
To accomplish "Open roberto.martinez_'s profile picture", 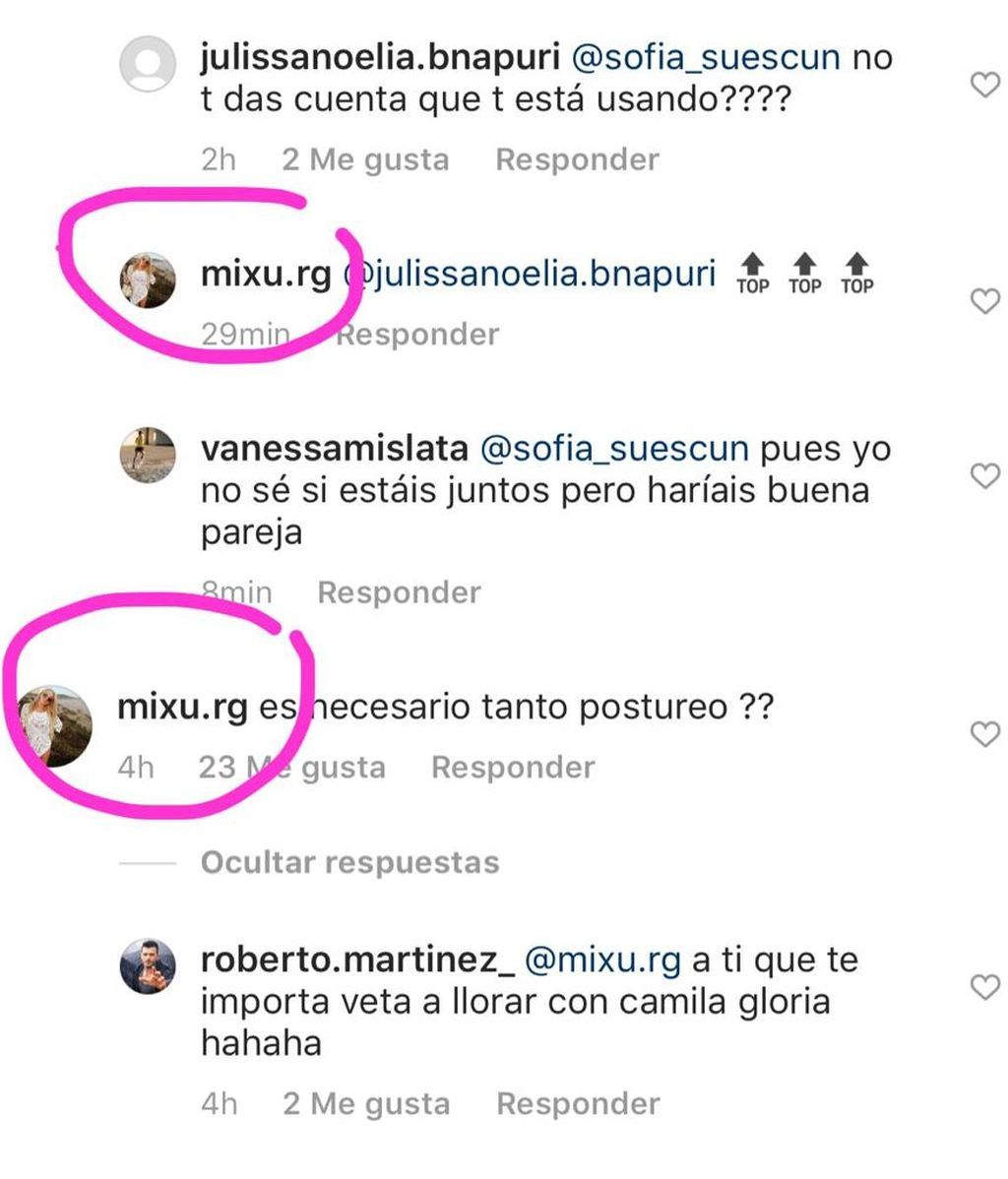I will coord(148,966).
